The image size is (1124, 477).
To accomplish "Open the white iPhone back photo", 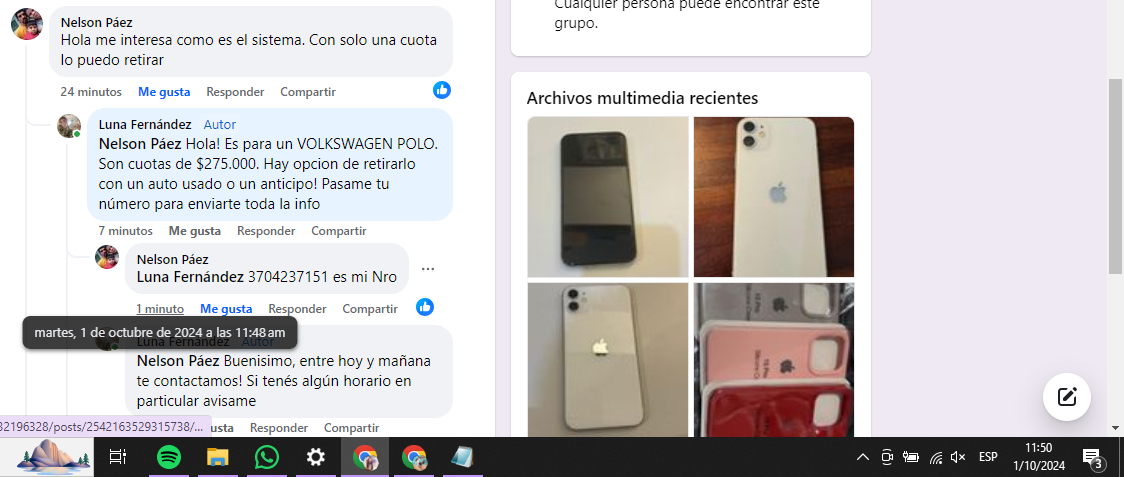I will [x=773, y=197].
